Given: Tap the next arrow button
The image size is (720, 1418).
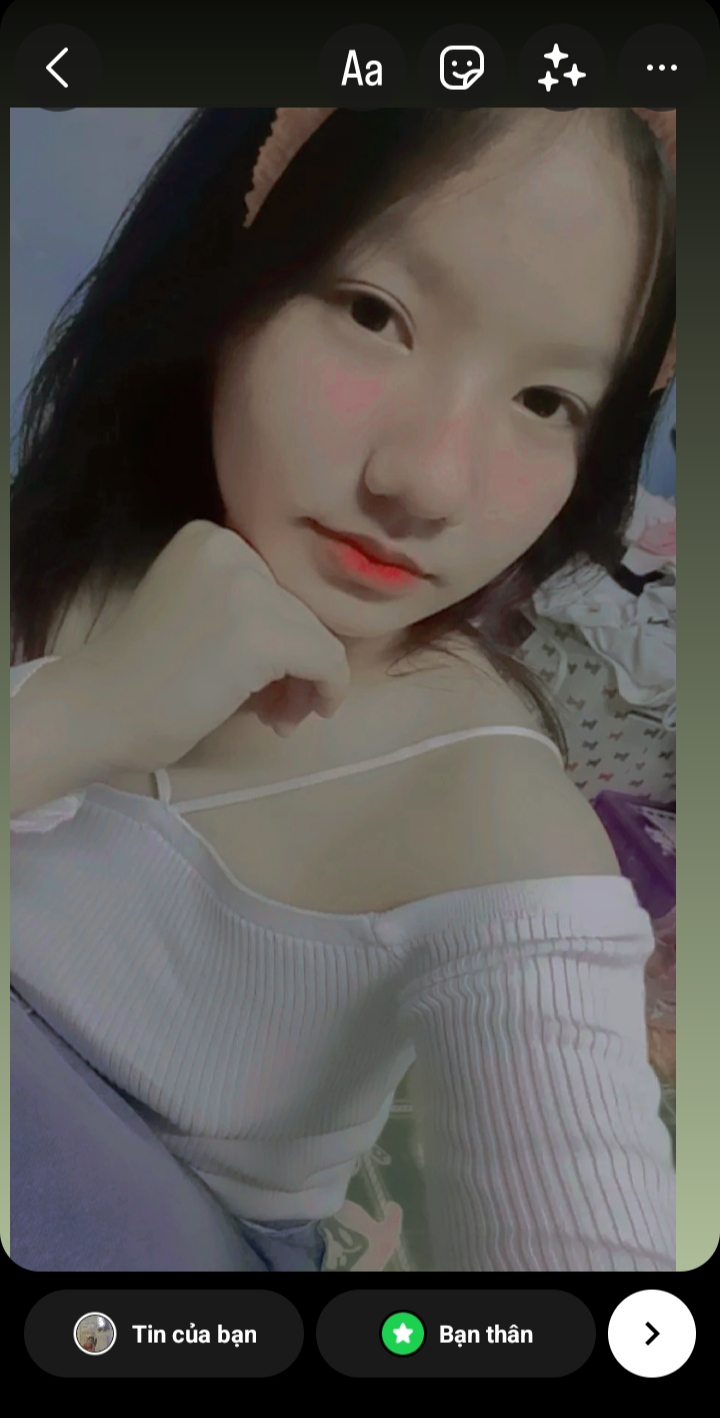Looking at the screenshot, I should click(651, 1333).
